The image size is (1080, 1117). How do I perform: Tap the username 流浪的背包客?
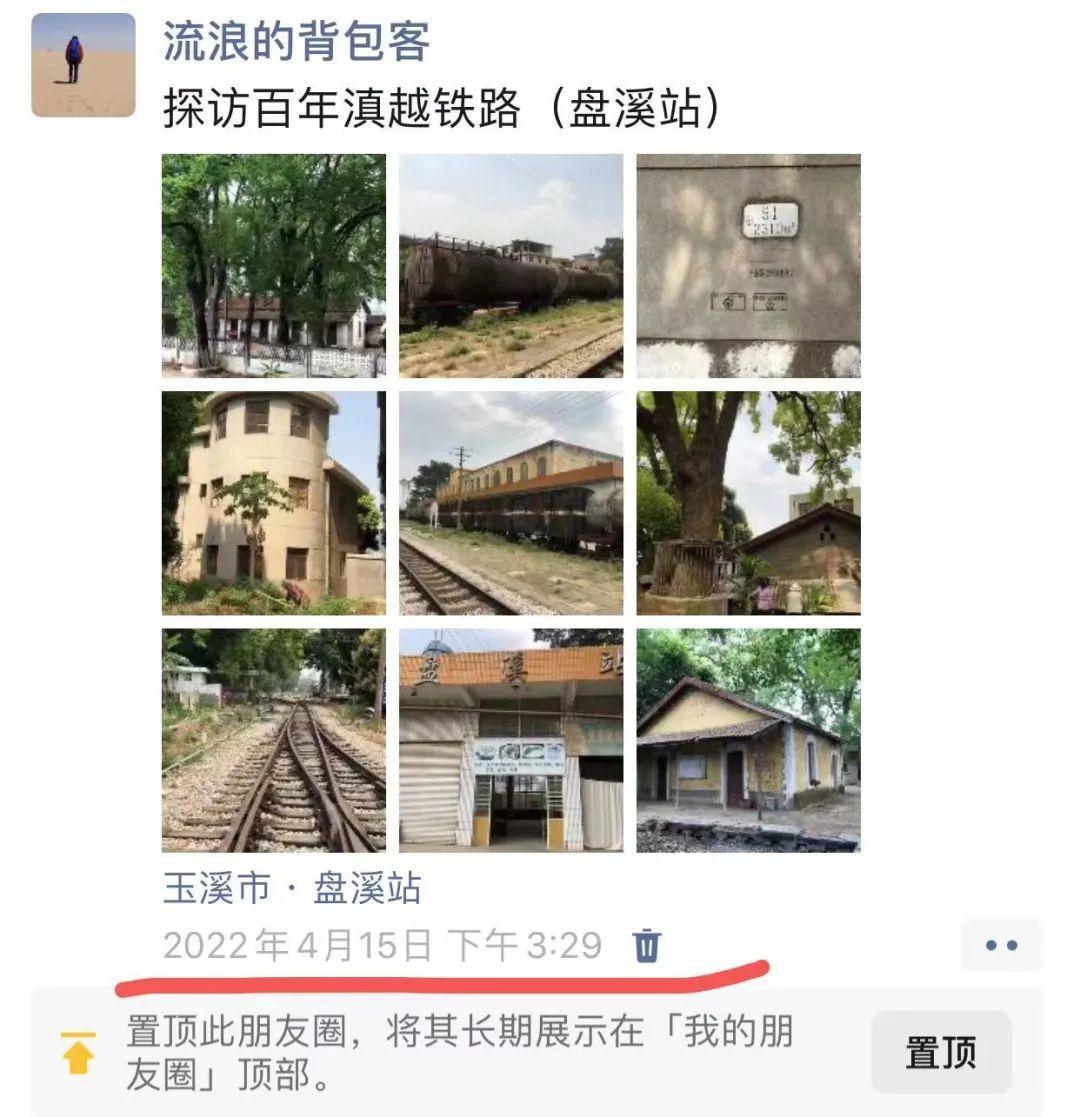pyautogui.click(x=296, y=41)
